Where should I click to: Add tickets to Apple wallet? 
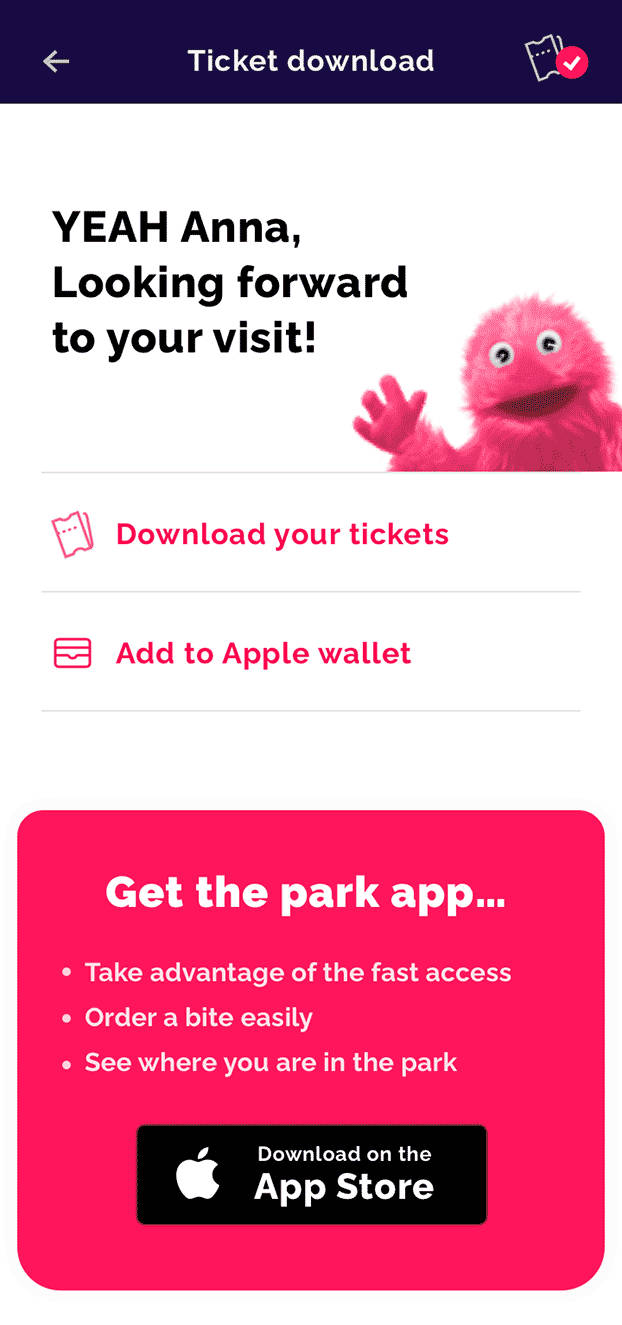pos(263,653)
